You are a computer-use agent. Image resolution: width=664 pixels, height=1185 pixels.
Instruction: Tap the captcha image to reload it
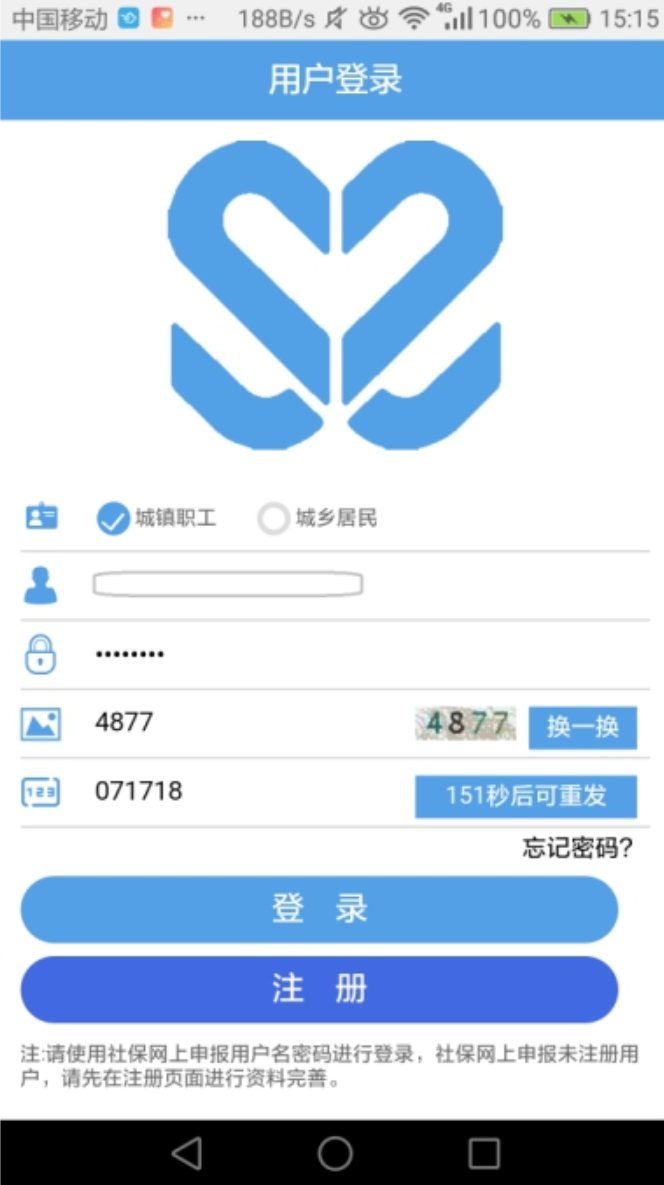point(465,723)
